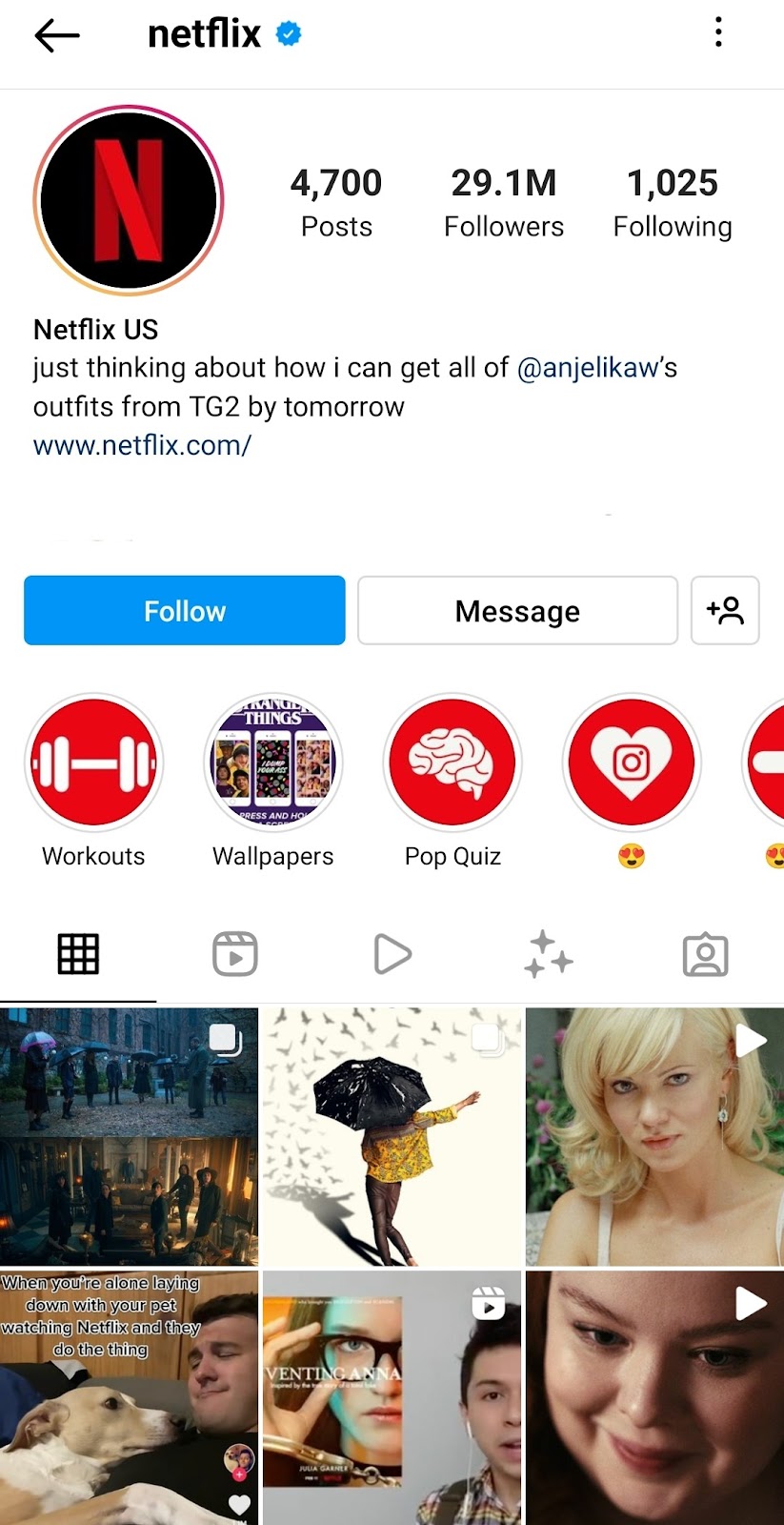This screenshot has width=784, height=1525.
Task: Follow the Netflix account
Action: pos(184,610)
